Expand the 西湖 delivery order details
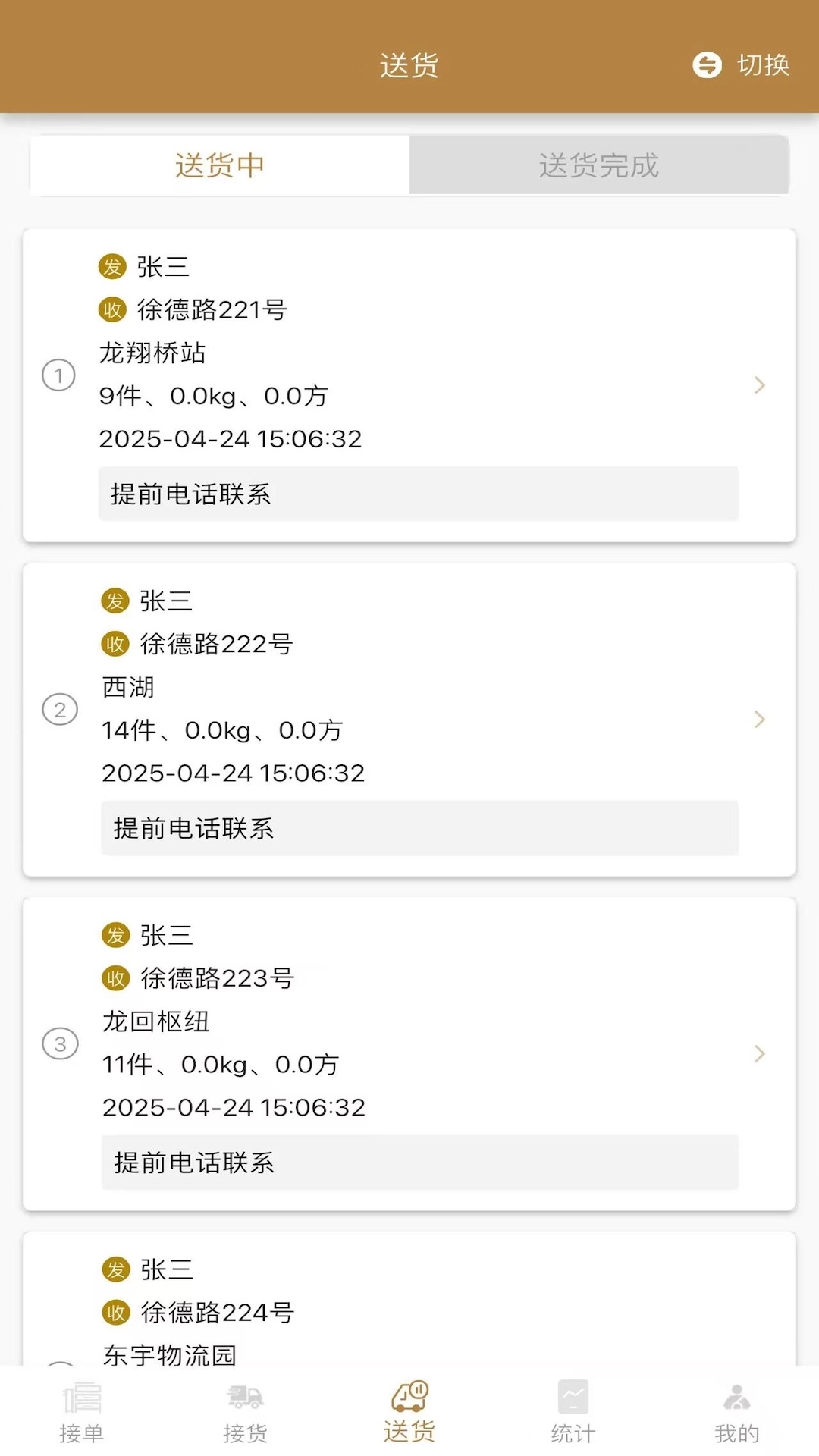 [x=760, y=720]
